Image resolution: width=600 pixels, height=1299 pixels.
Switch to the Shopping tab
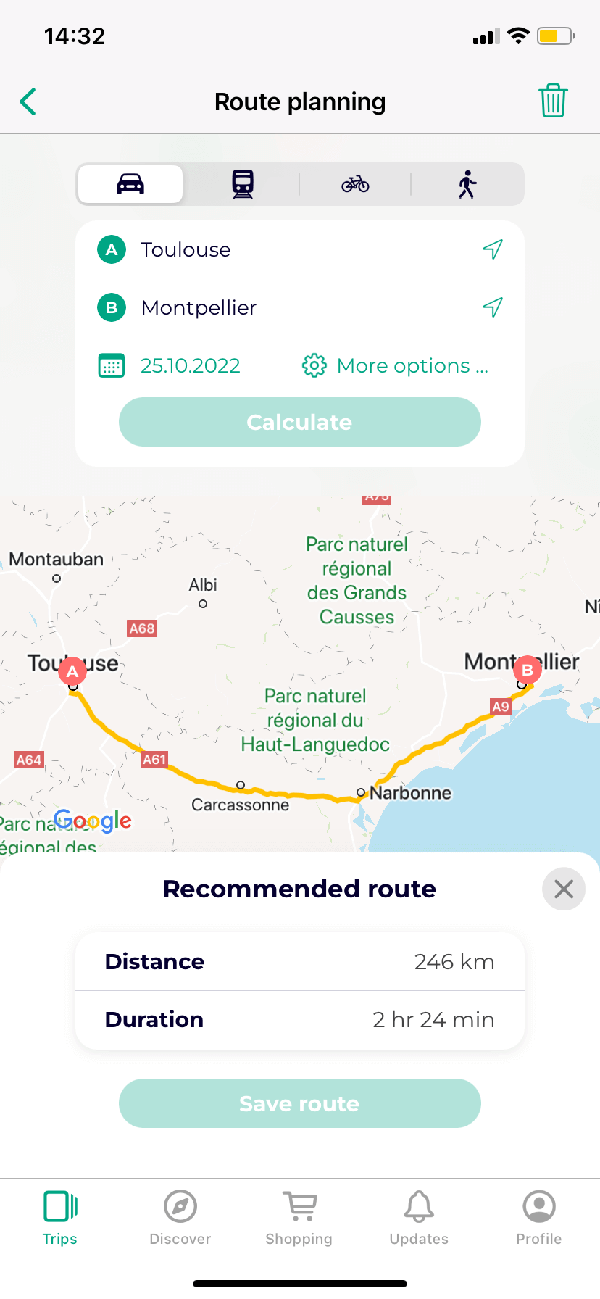click(299, 1218)
